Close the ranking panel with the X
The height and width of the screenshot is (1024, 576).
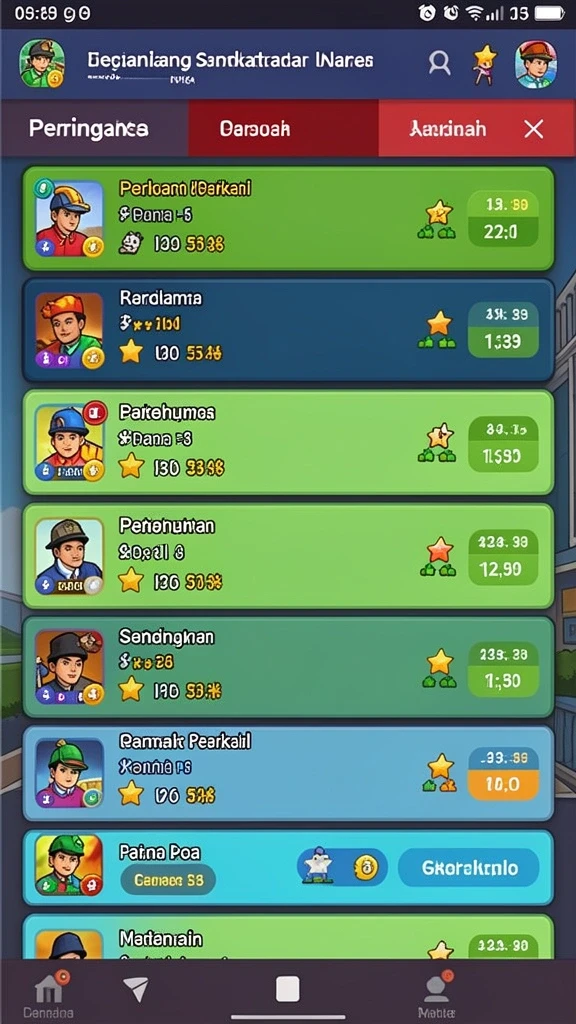tap(534, 129)
